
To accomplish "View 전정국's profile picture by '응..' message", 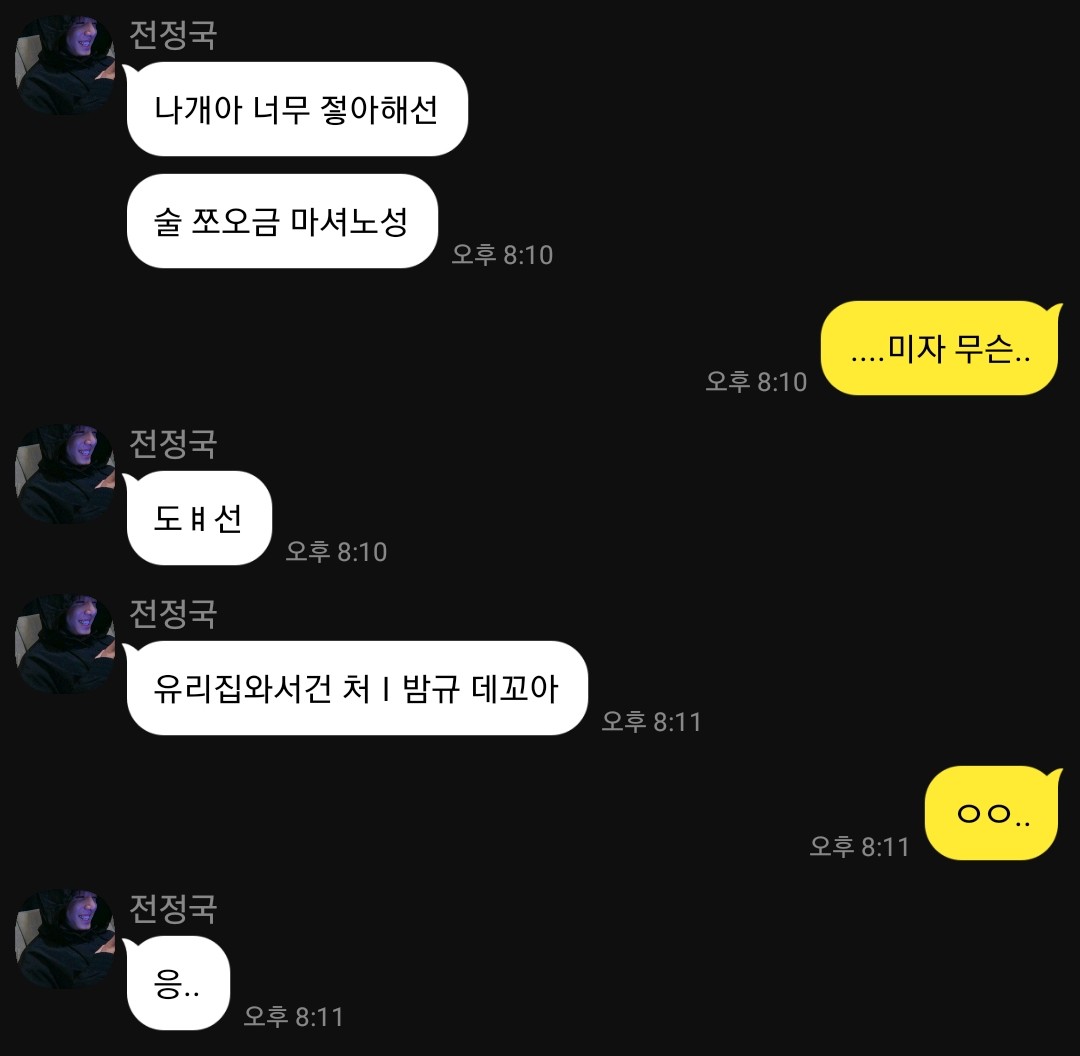I will pos(65,939).
